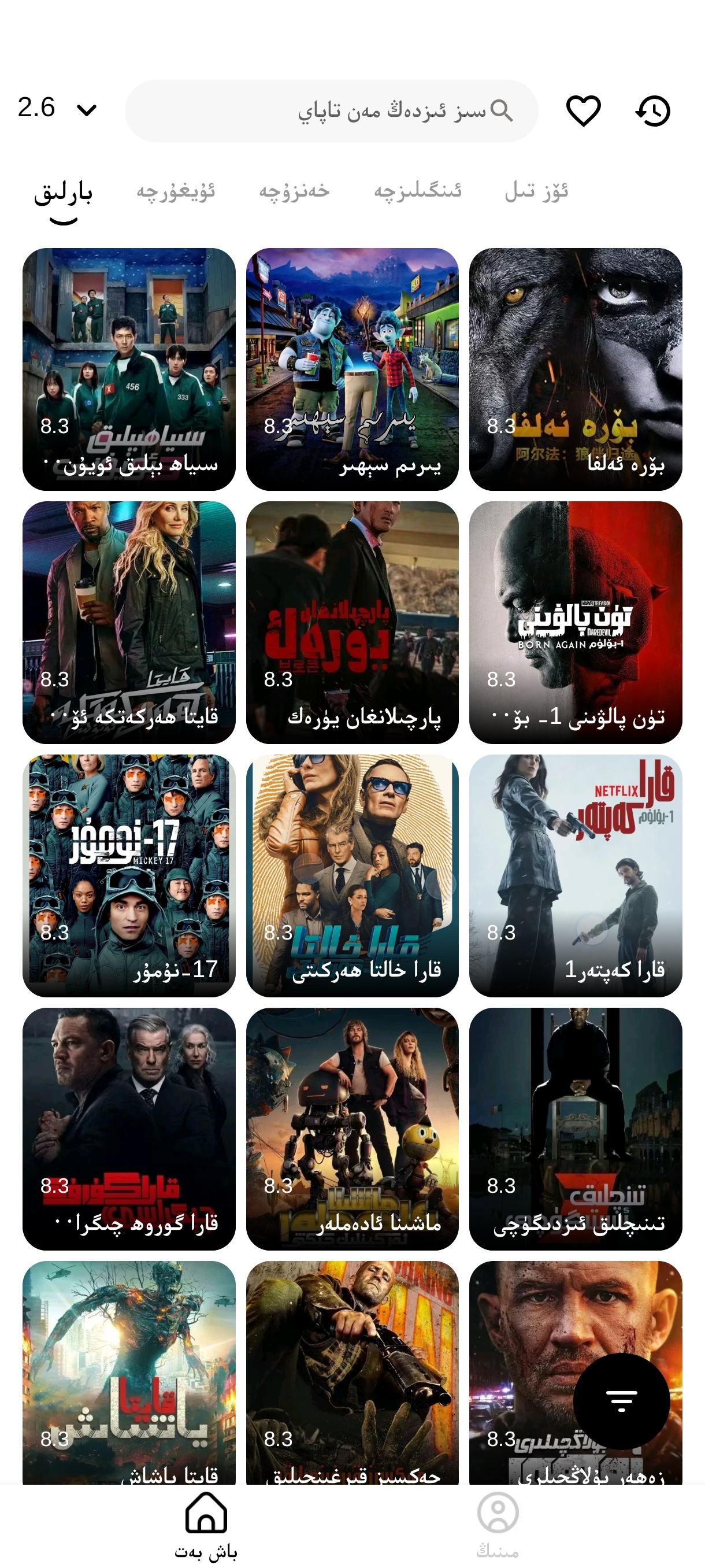
Task: Open the بۆرە ئەلفا movie card
Action: (x=576, y=369)
